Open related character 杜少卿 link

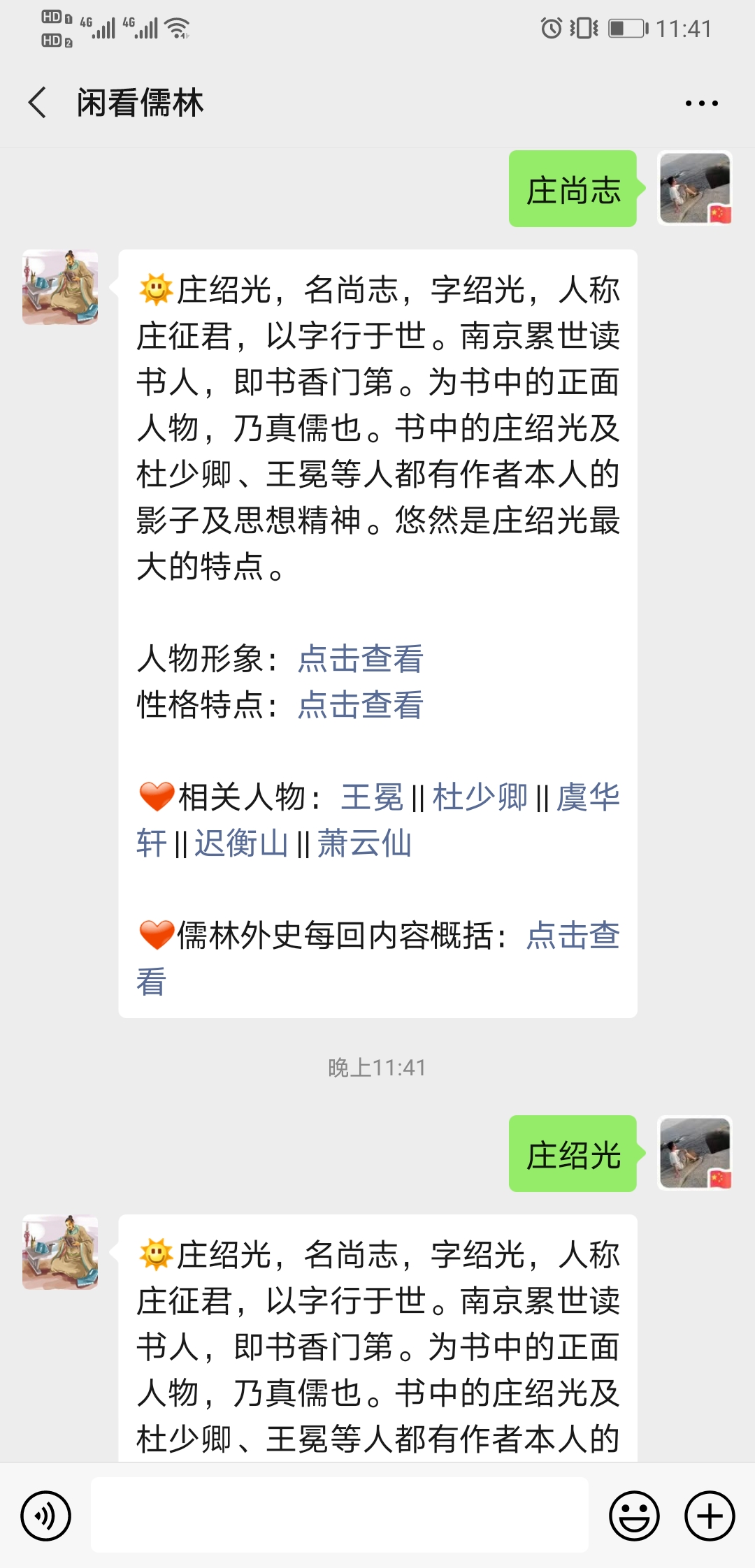pyautogui.click(x=480, y=797)
